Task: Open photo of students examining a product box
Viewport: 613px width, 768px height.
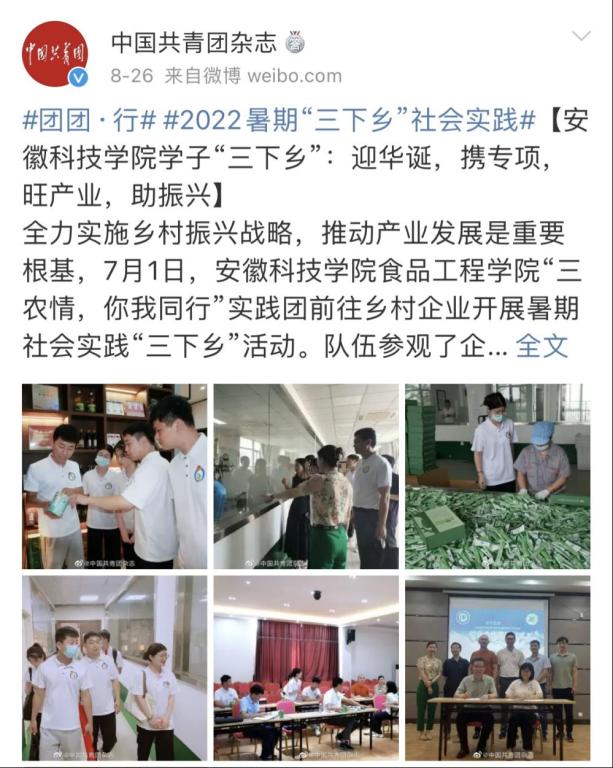Action: pos(114,476)
